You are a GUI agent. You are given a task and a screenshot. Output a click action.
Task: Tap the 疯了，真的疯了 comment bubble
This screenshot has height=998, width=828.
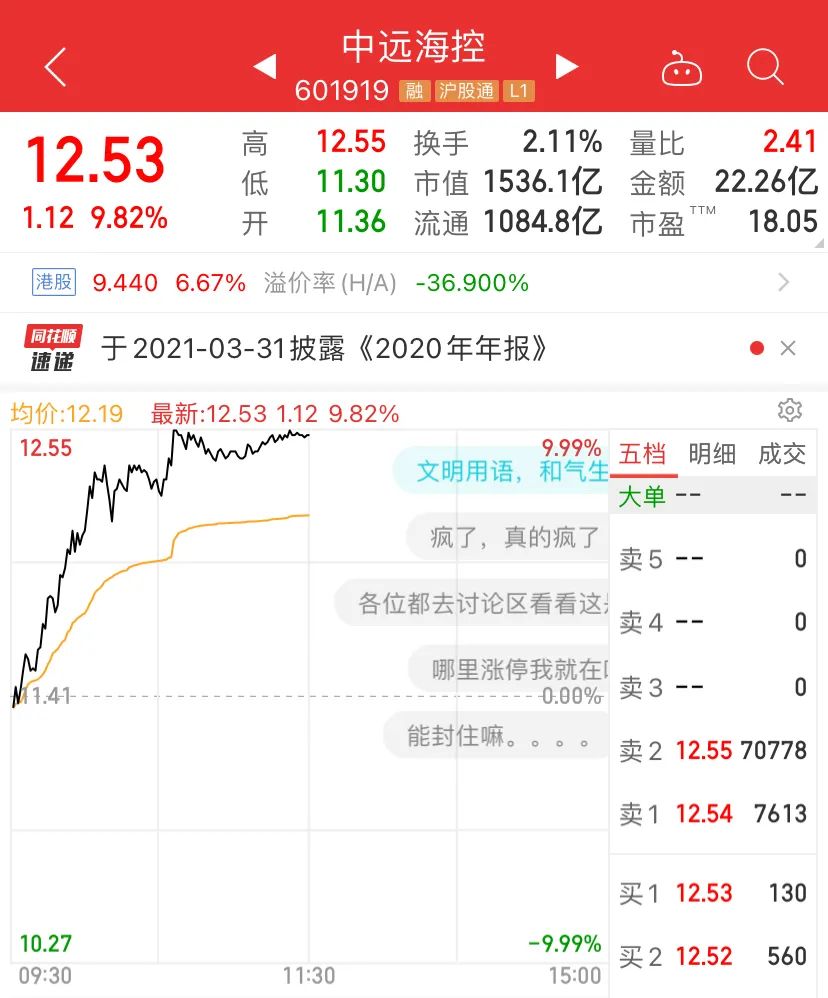510,537
